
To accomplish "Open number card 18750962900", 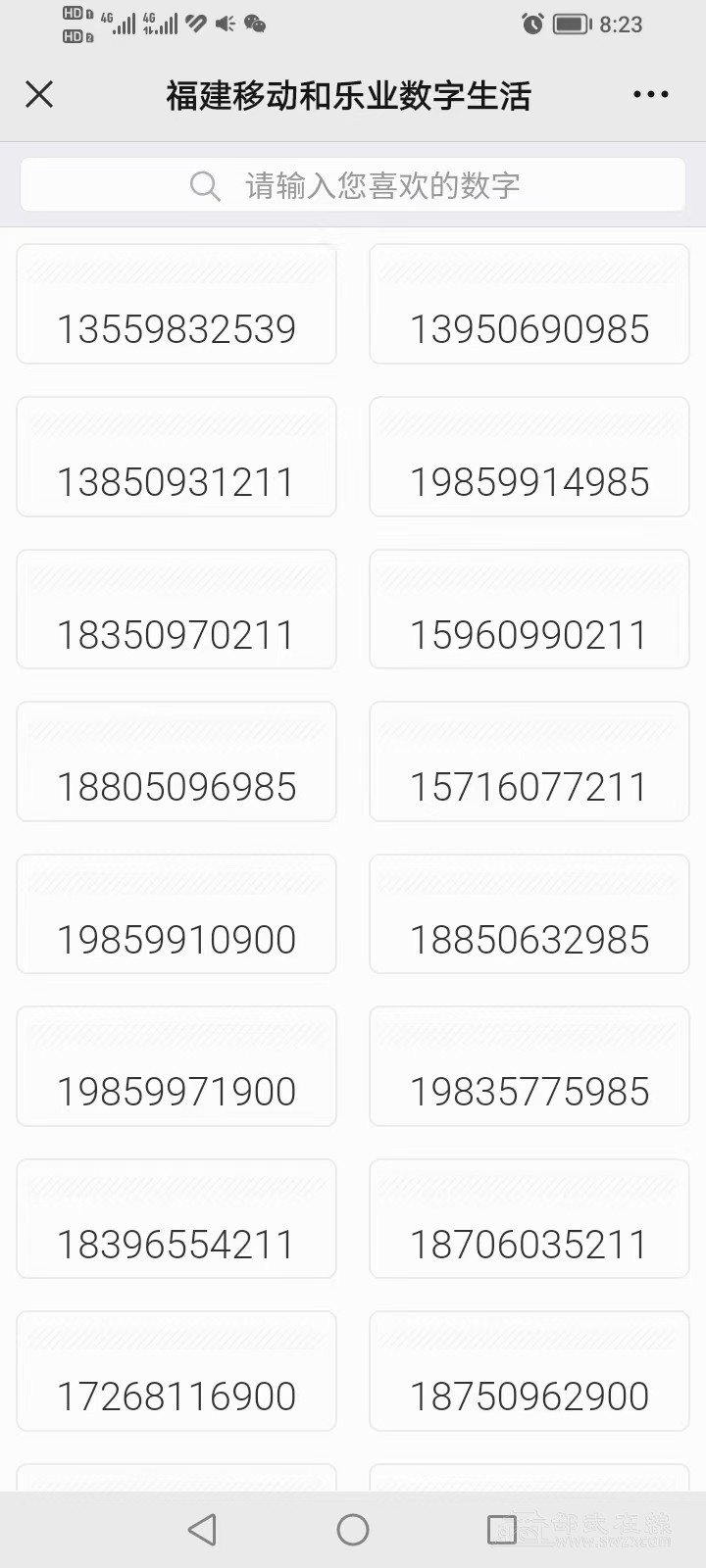I will [529, 1372].
